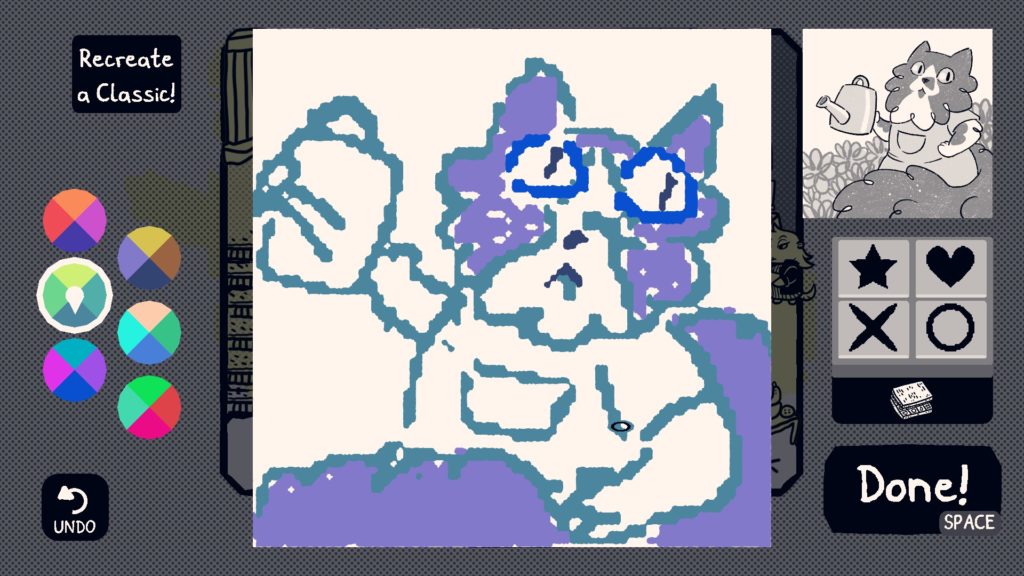Choose the green-red-pink color palette
The image size is (1024, 576).
click(149, 406)
